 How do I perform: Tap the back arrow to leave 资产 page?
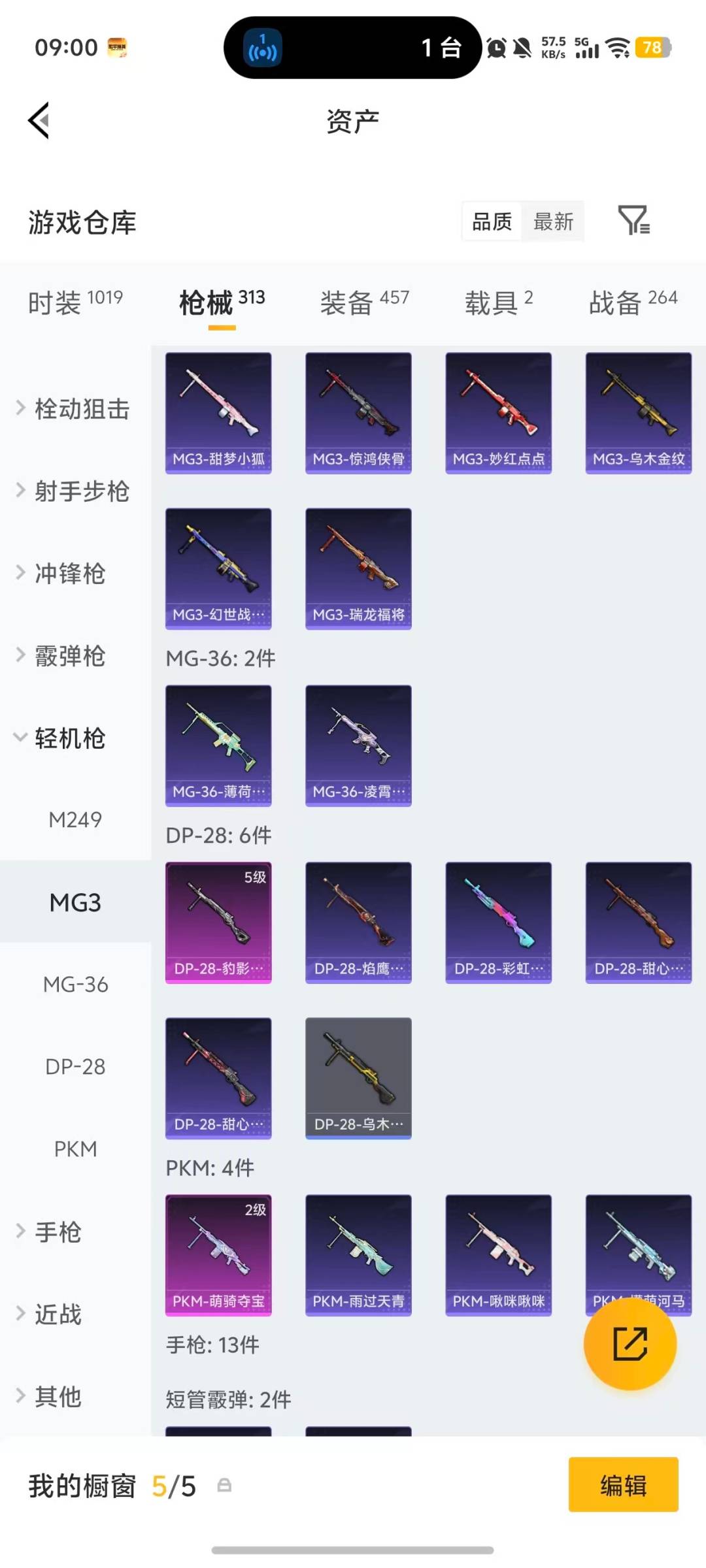37,120
